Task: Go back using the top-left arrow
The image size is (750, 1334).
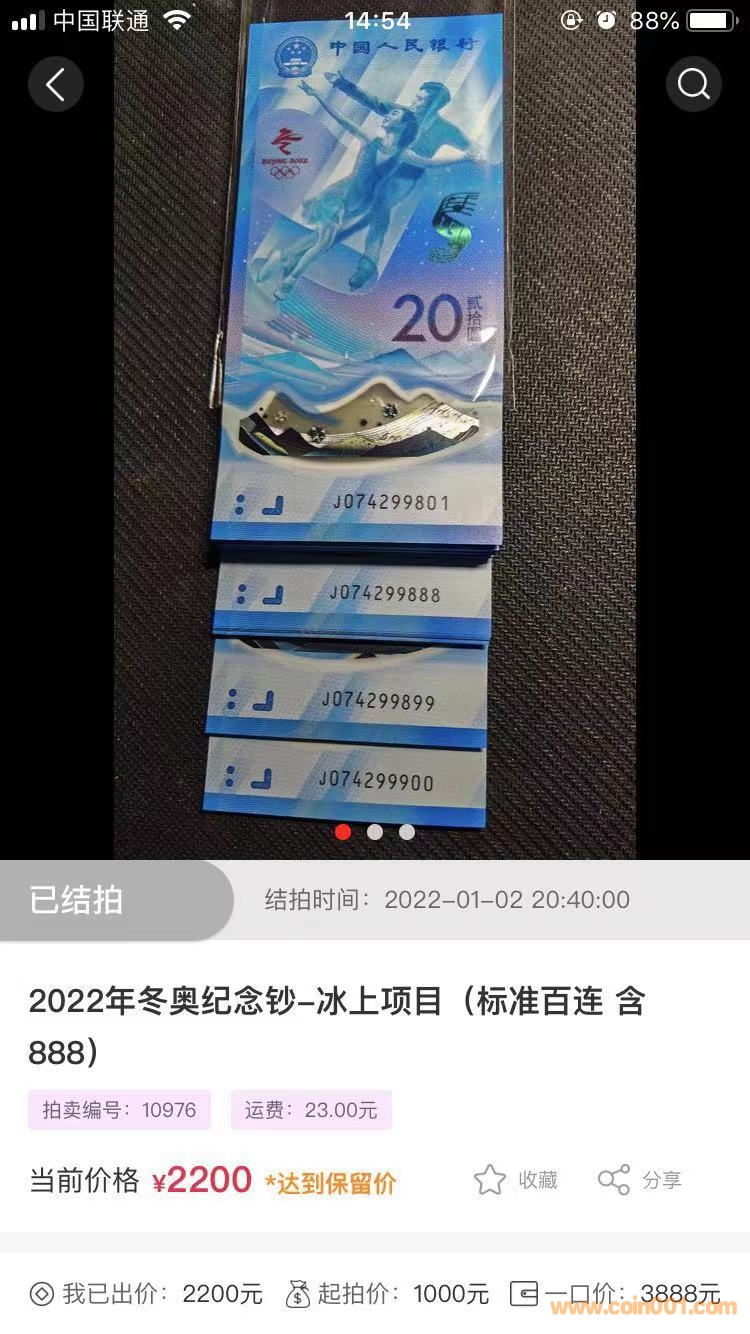Action: [56, 84]
